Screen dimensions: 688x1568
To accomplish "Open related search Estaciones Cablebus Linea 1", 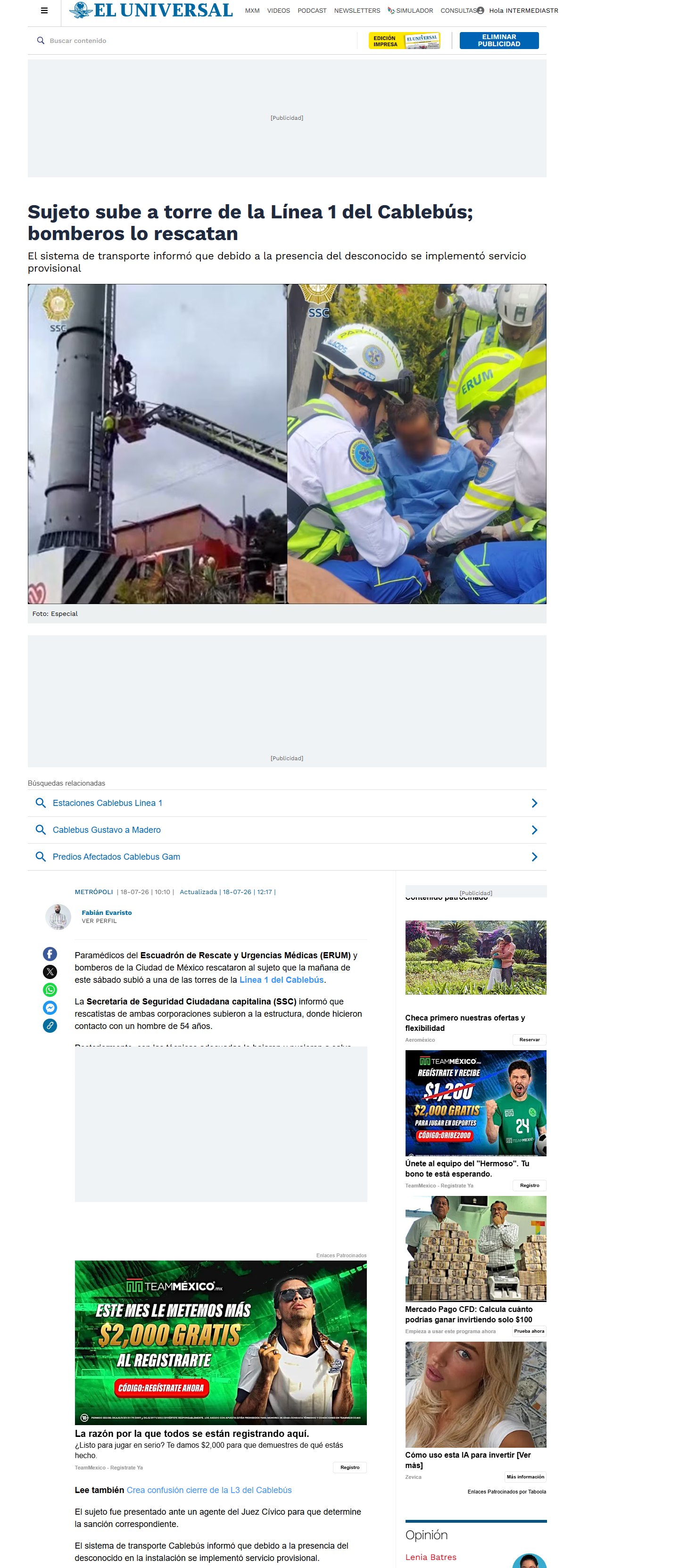I will (287, 803).
